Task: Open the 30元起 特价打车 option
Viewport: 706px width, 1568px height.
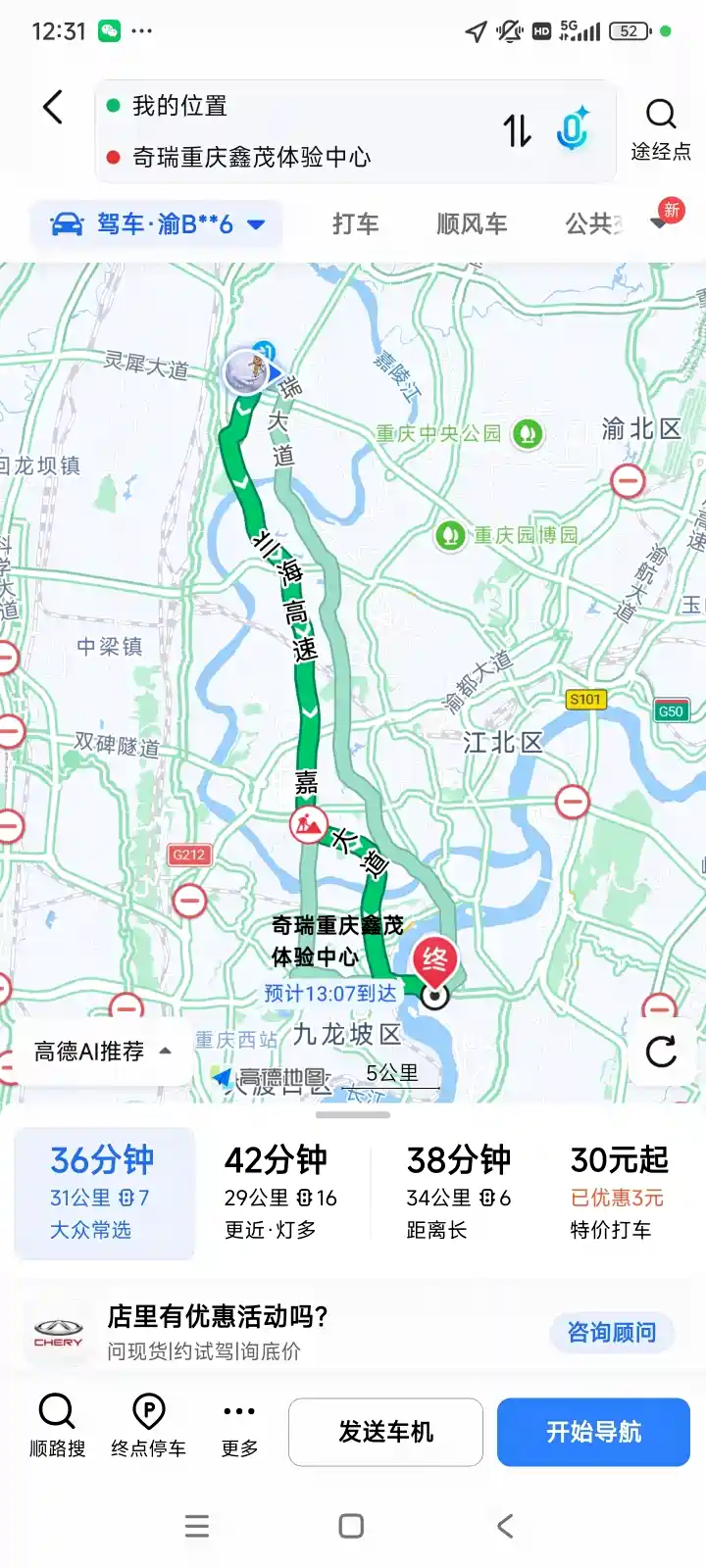Action: [619, 1193]
